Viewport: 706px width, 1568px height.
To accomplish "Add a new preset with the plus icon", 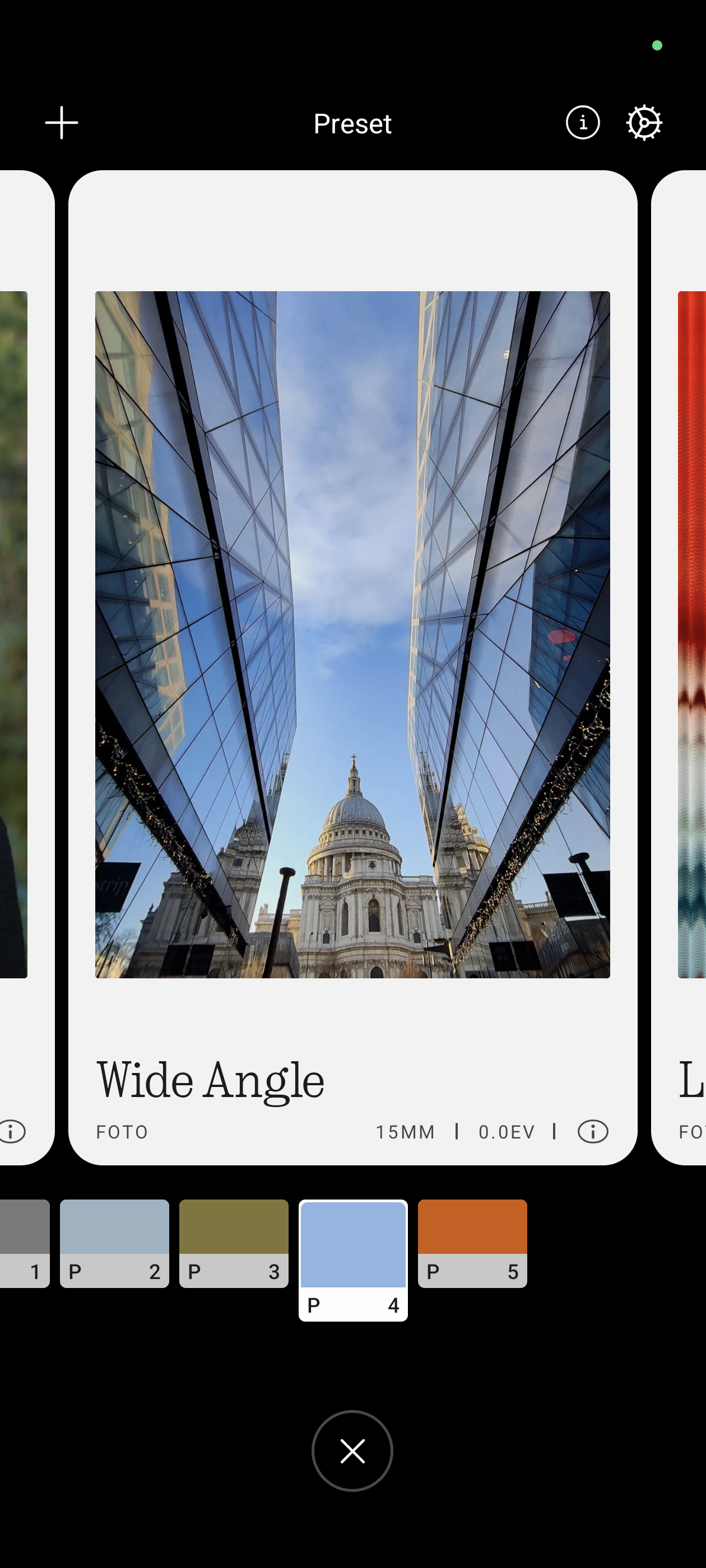I will point(62,123).
